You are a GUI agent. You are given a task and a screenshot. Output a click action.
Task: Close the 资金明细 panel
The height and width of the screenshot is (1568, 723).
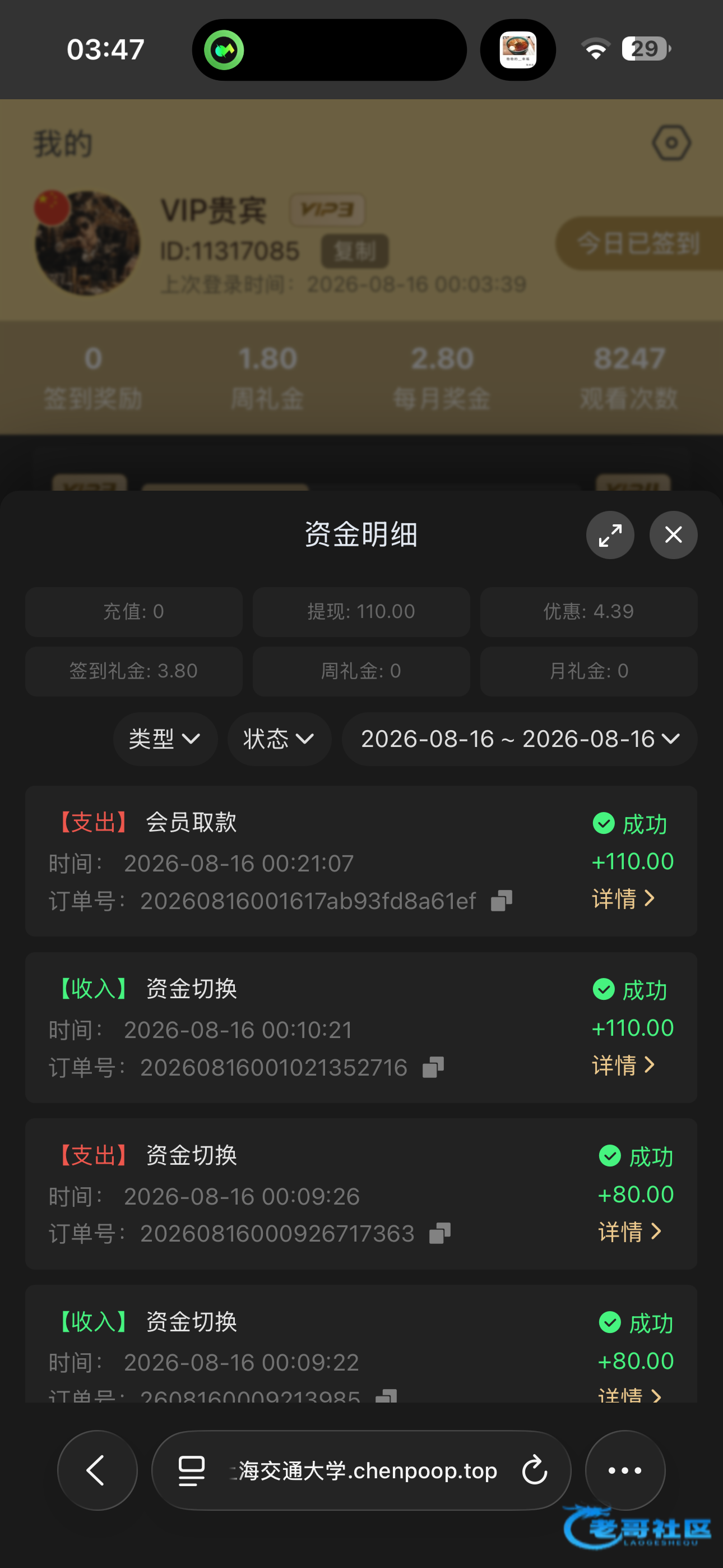click(x=673, y=535)
